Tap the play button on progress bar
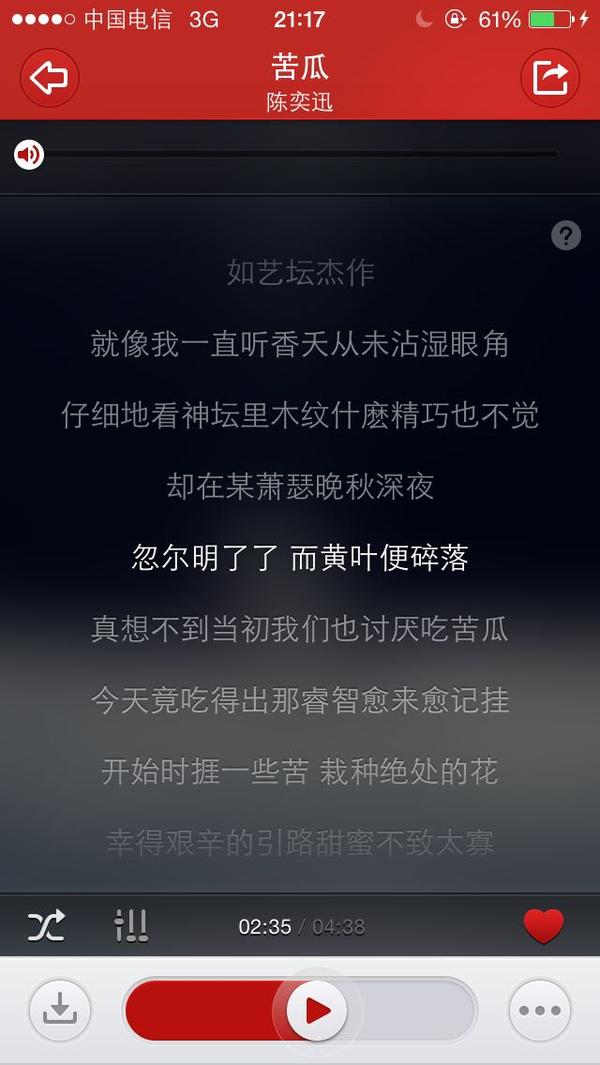Image resolution: width=600 pixels, height=1065 pixels. tap(317, 1011)
